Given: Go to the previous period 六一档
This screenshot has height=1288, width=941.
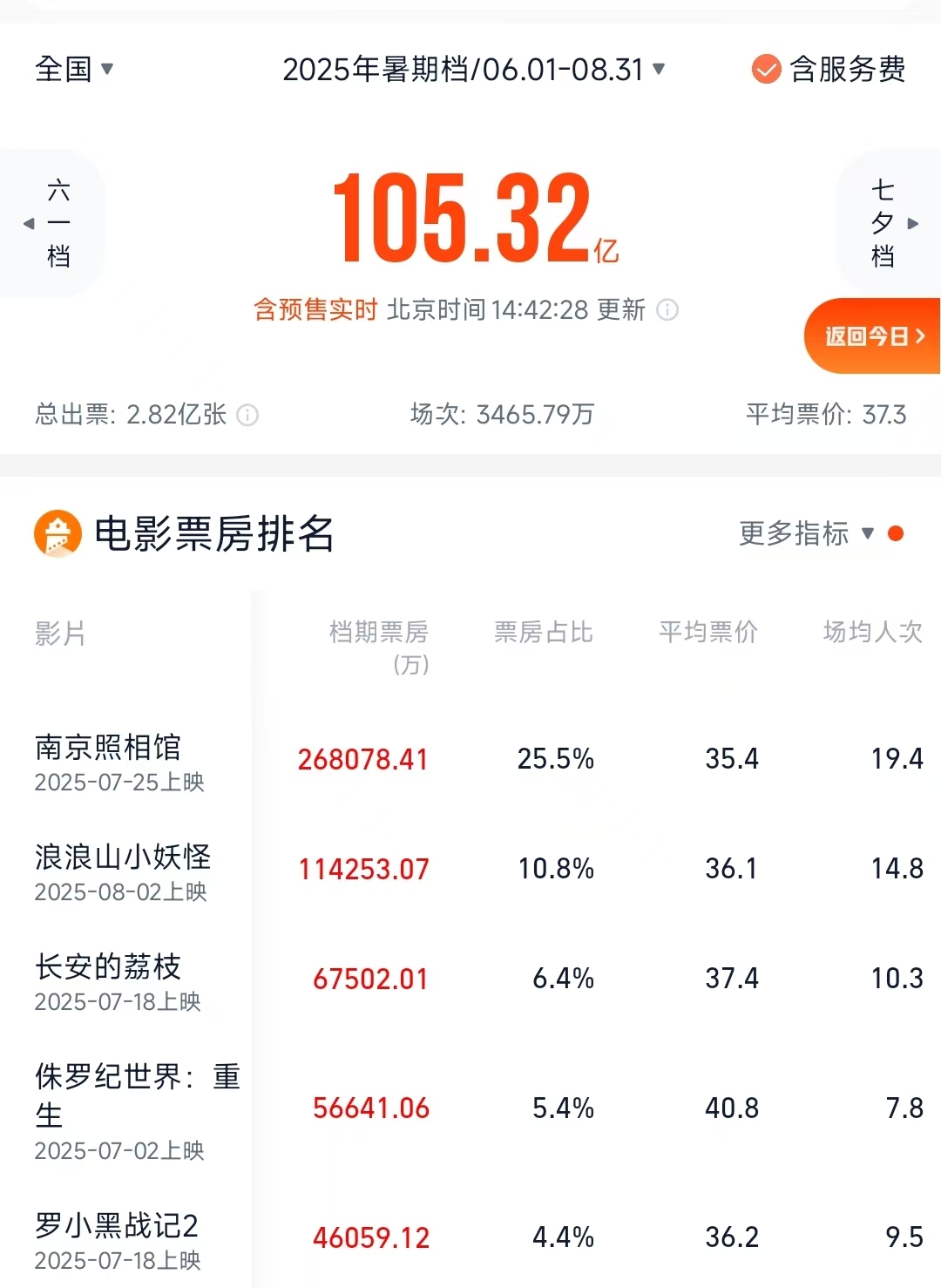Looking at the screenshot, I should click(54, 224).
